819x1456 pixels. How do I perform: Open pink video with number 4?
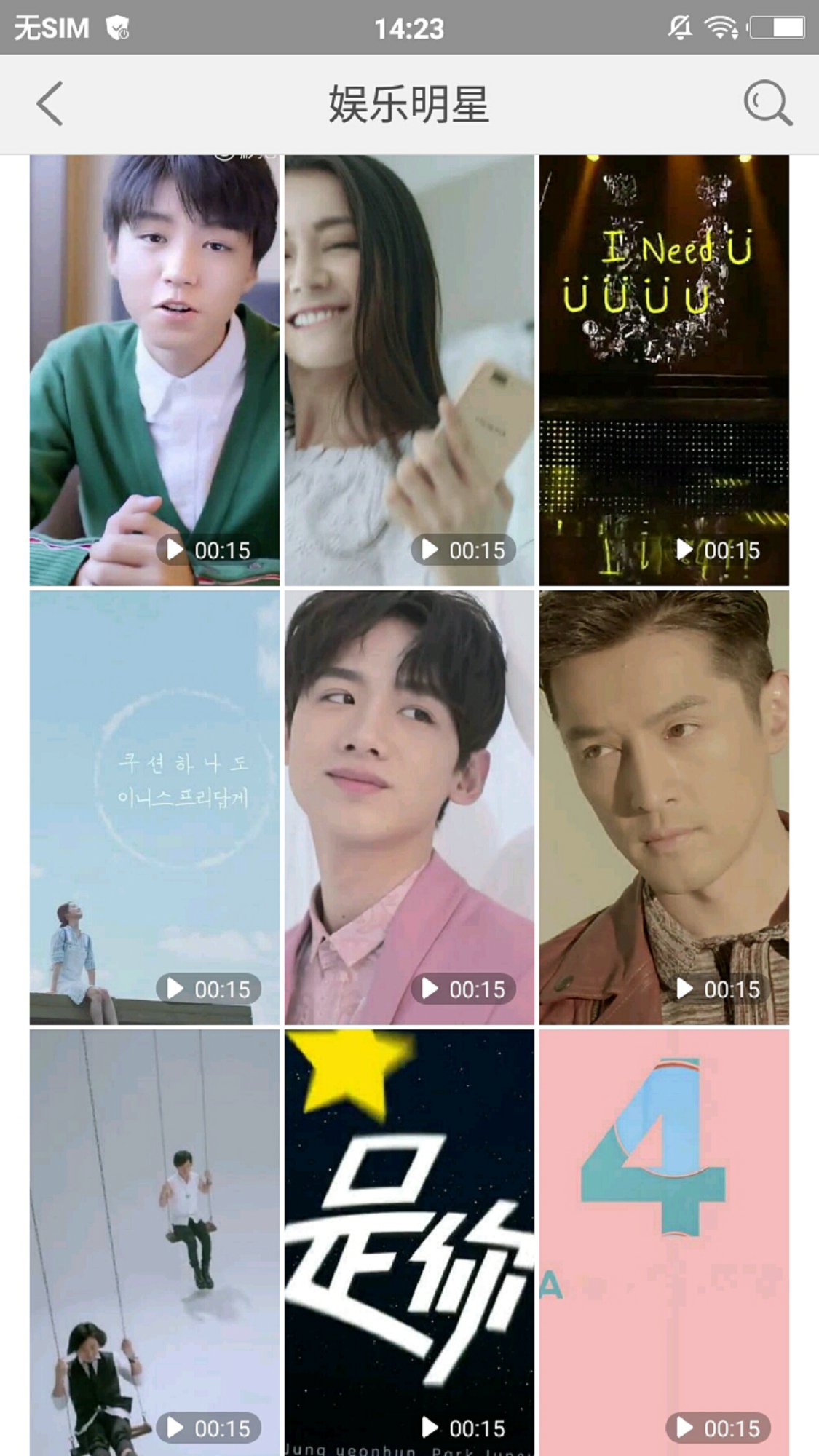pyautogui.click(x=664, y=1241)
